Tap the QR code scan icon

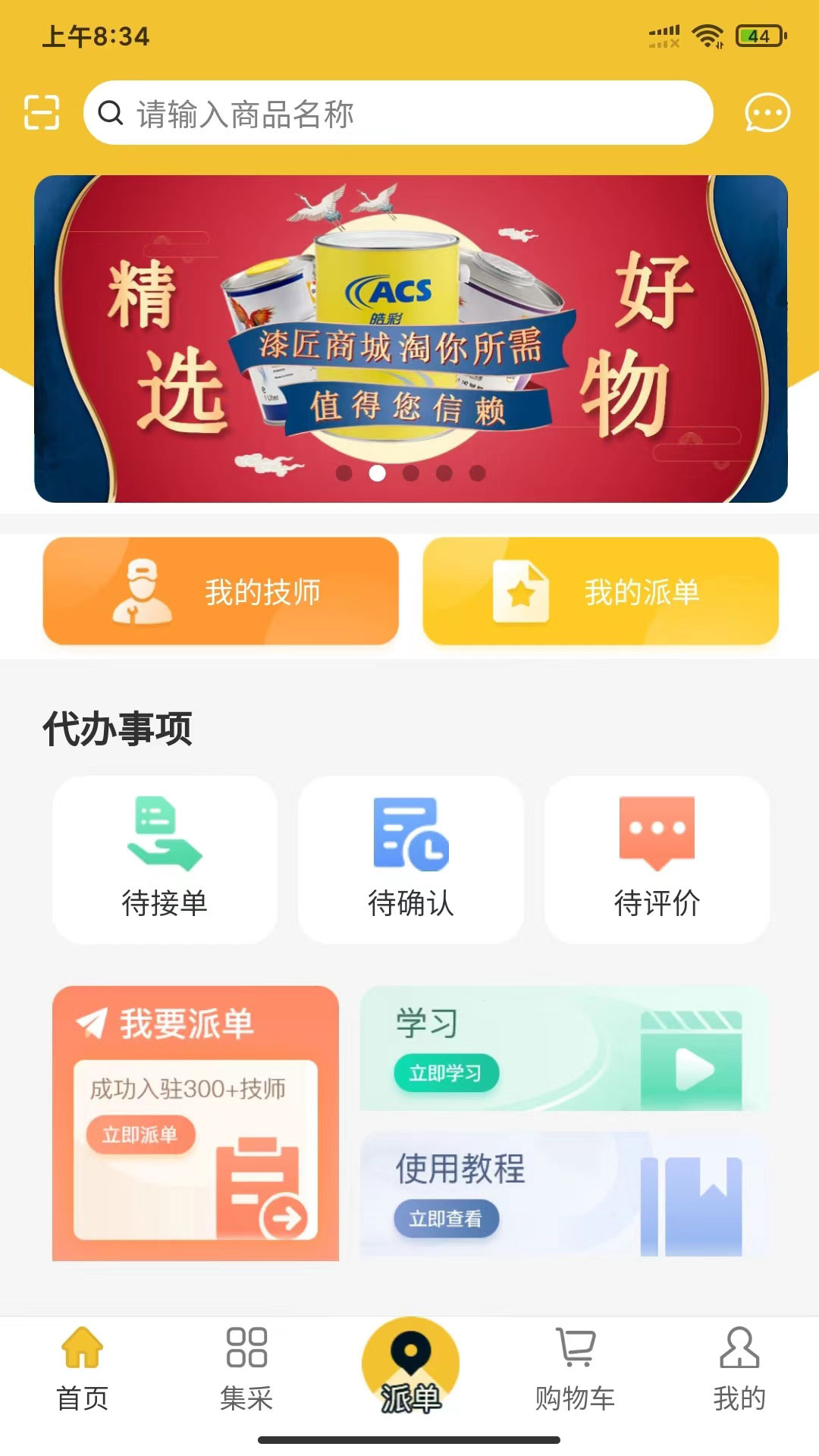point(43,112)
